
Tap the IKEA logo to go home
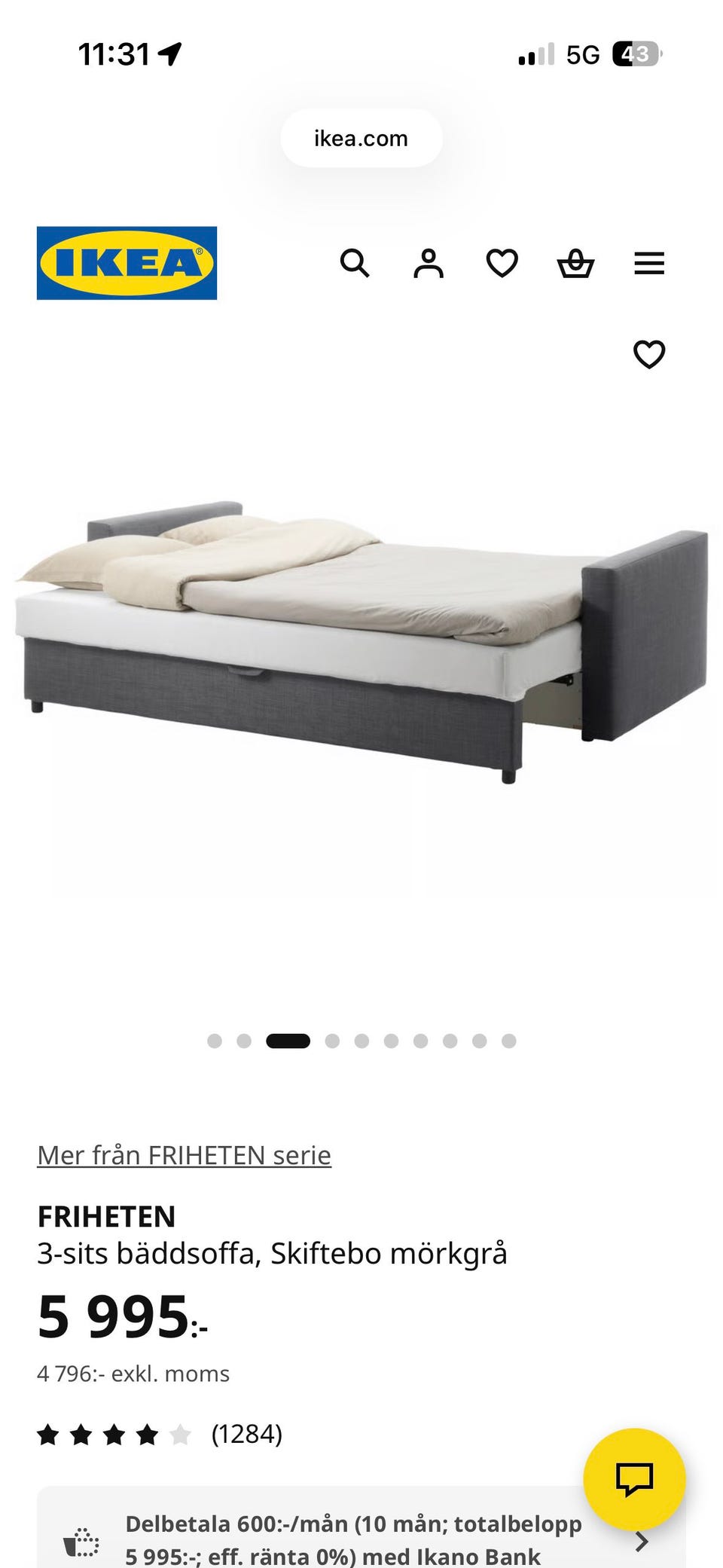(x=127, y=263)
